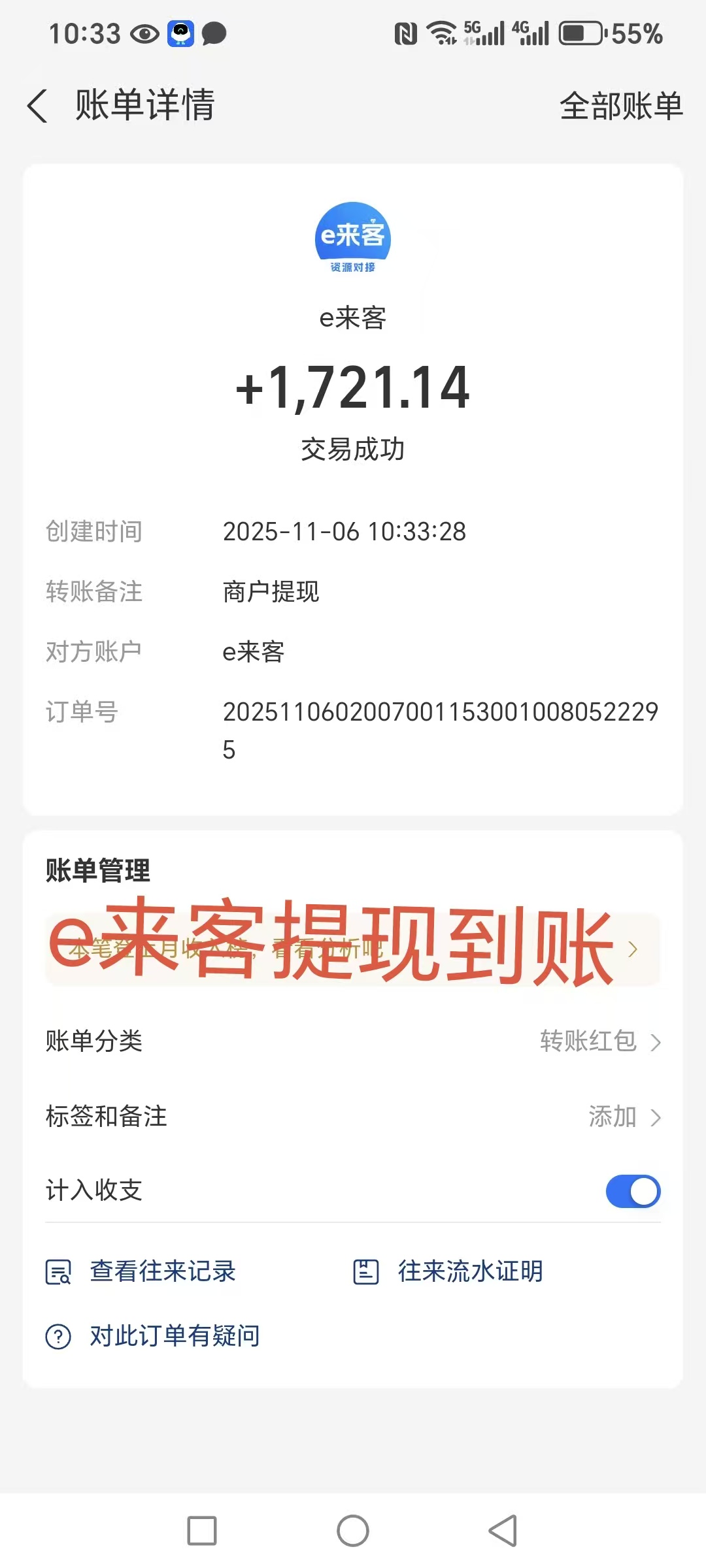Toggle the 计入收支 switch off
The width and height of the screenshot is (706, 1568).
click(x=632, y=1190)
